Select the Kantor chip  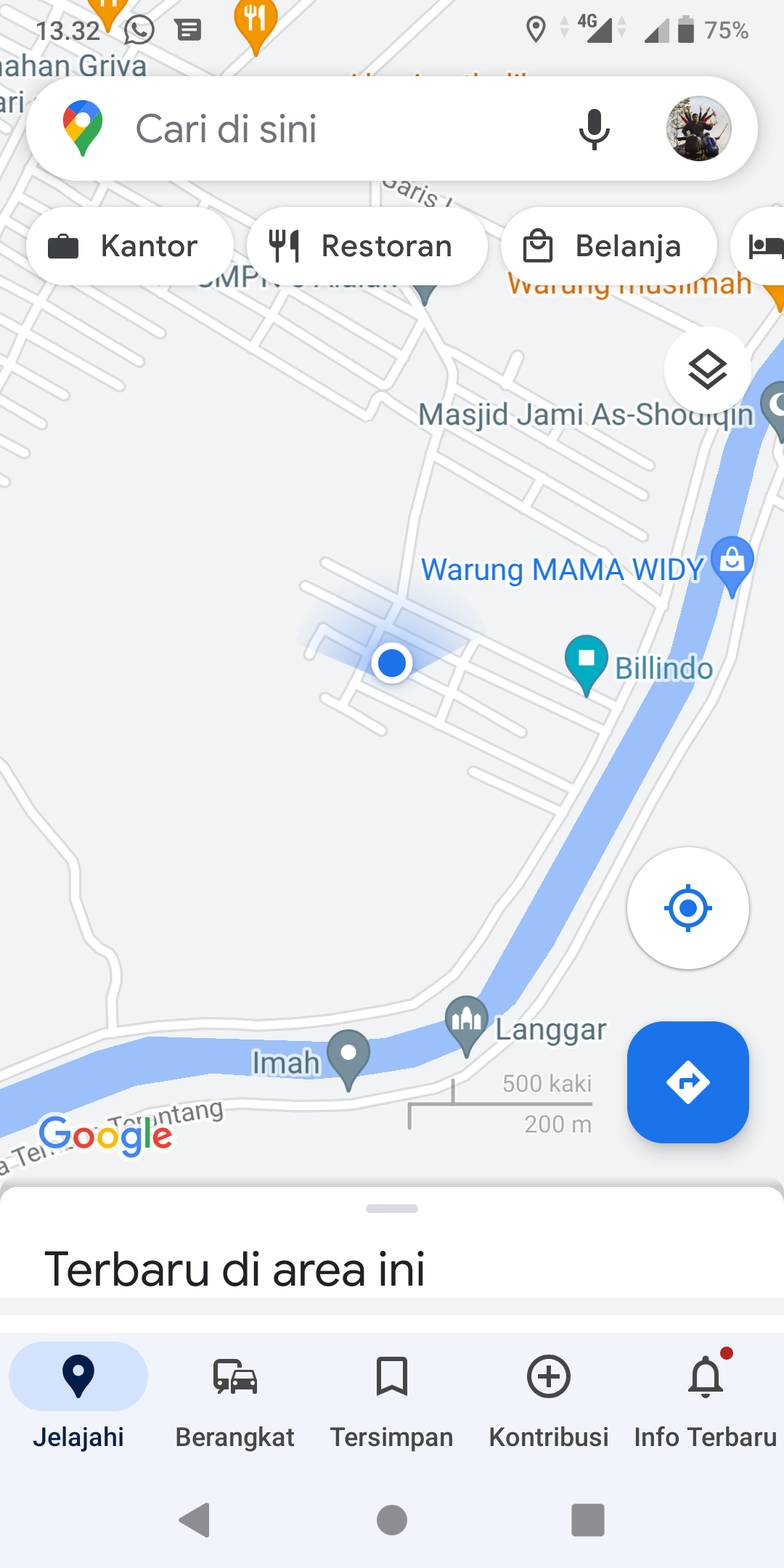pyautogui.click(x=130, y=246)
